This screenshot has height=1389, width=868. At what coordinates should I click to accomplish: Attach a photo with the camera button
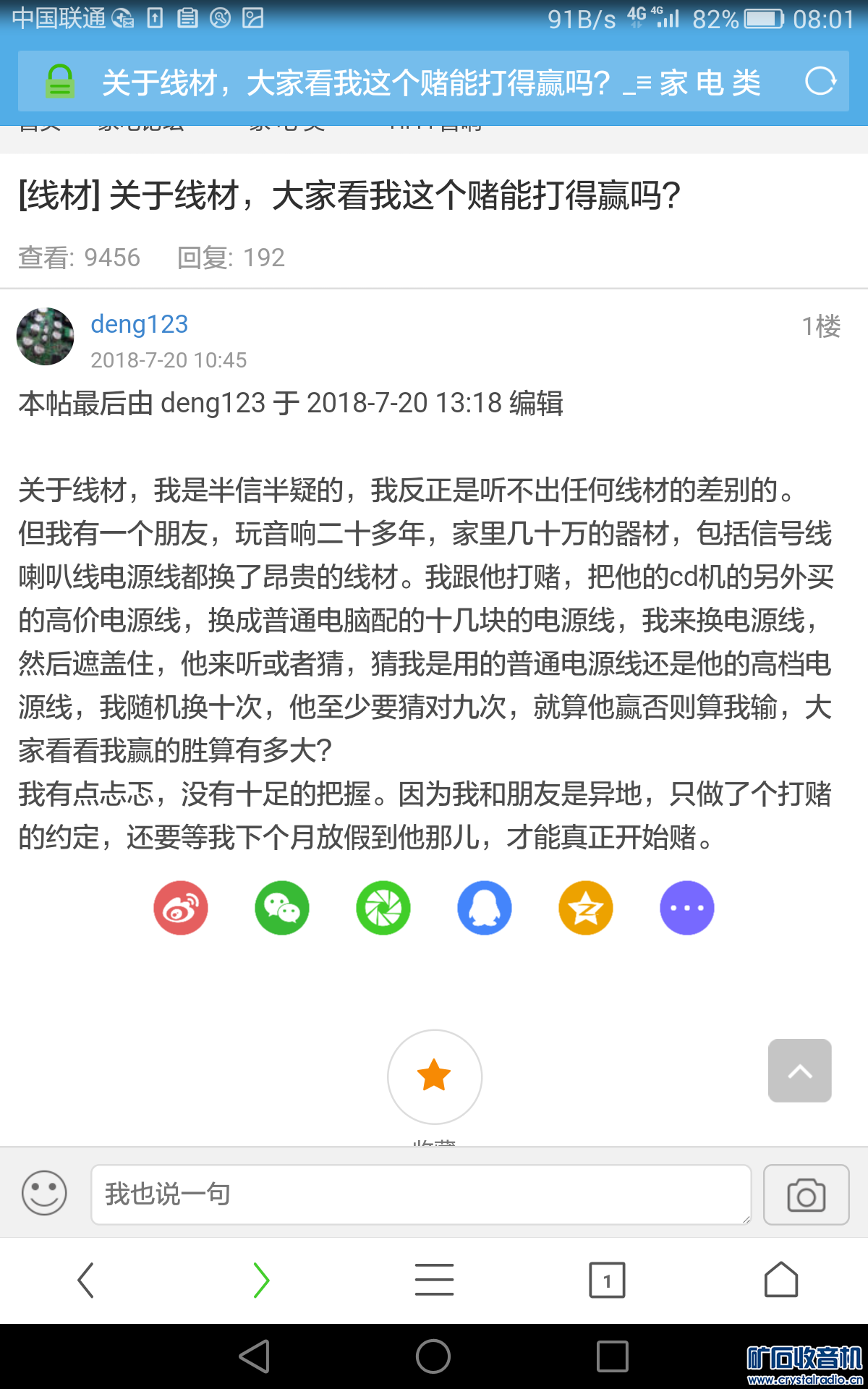[x=806, y=1194]
